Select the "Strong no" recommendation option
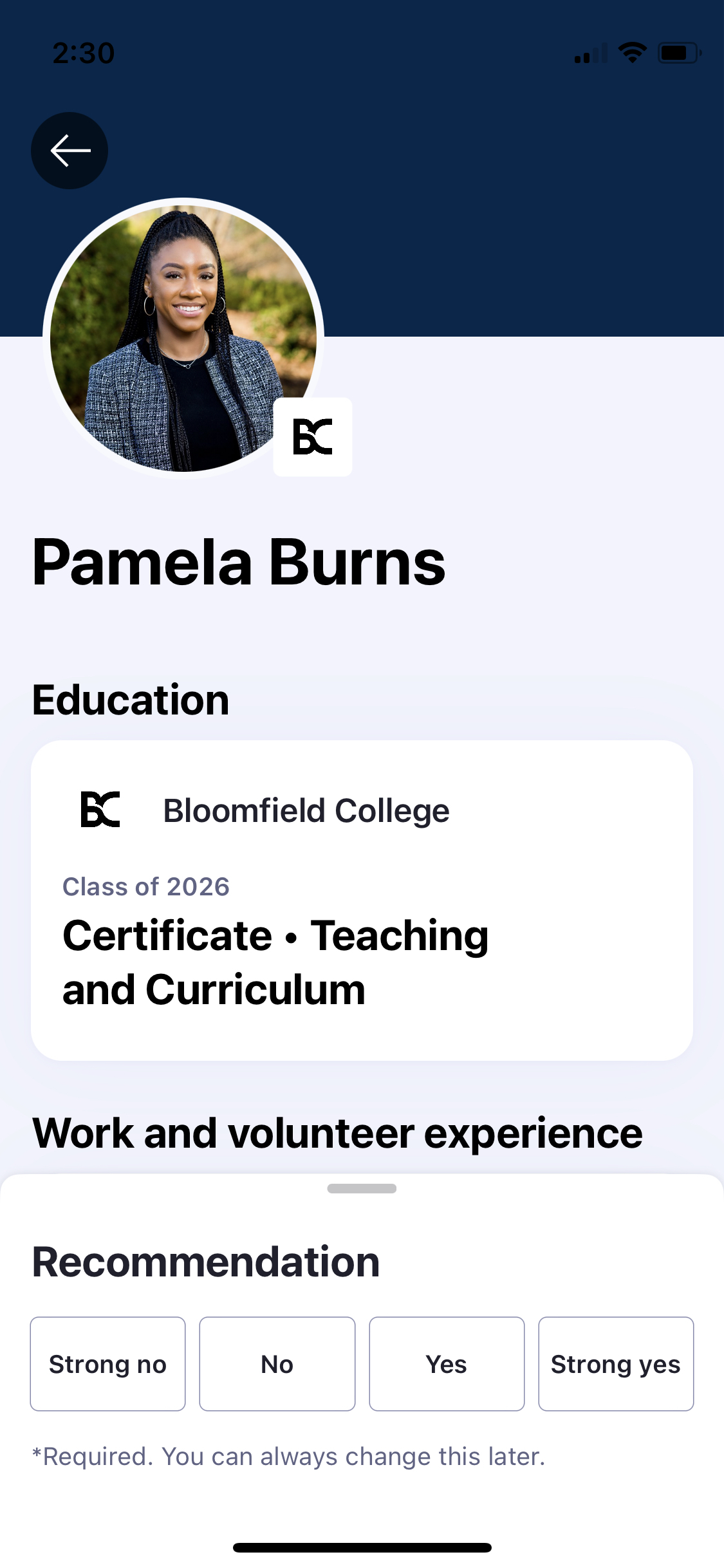This screenshot has width=724, height=1568. (x=107, y=1364)
